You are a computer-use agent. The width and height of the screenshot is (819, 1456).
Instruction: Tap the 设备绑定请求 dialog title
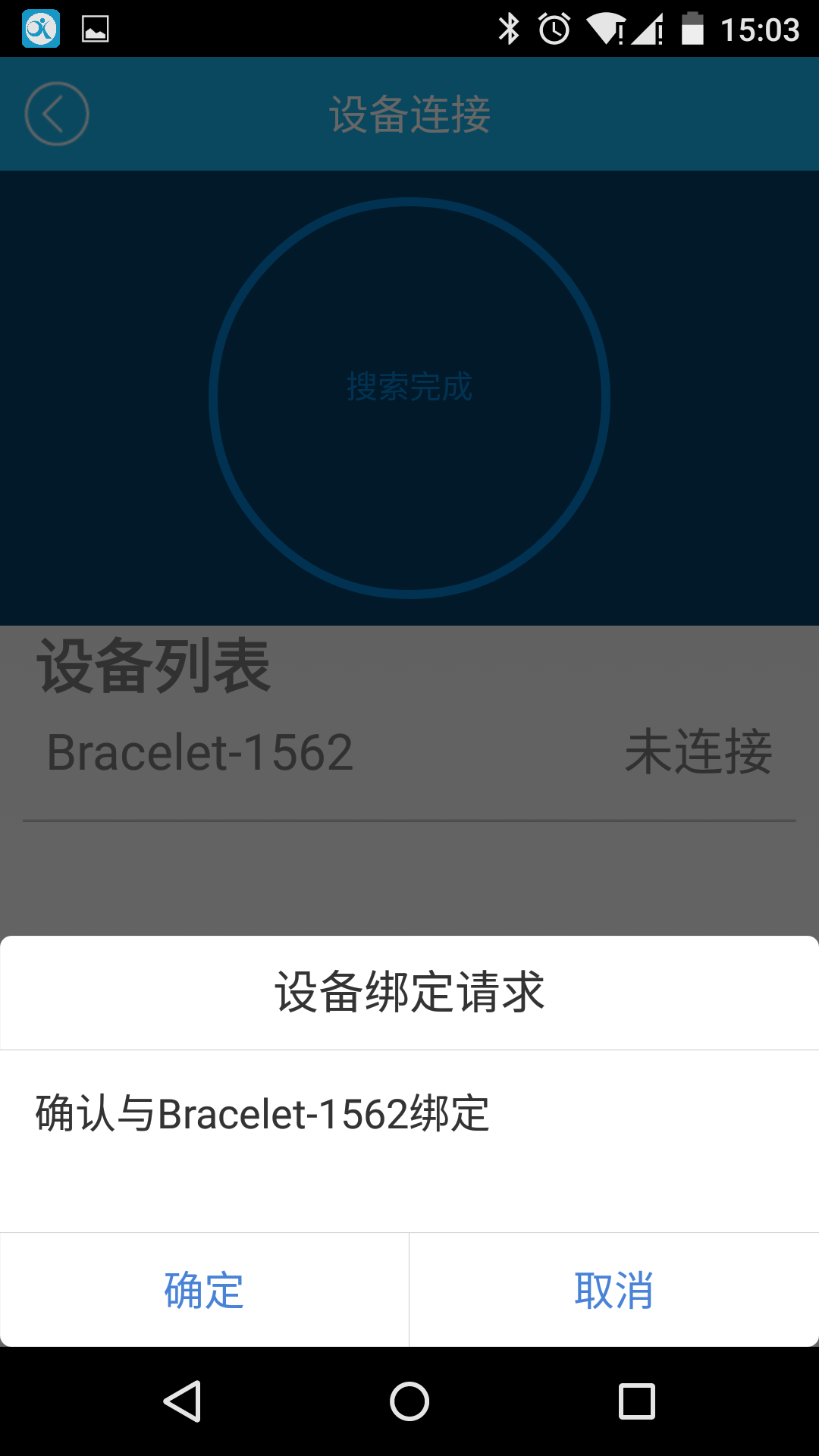[x=409, y=993]
